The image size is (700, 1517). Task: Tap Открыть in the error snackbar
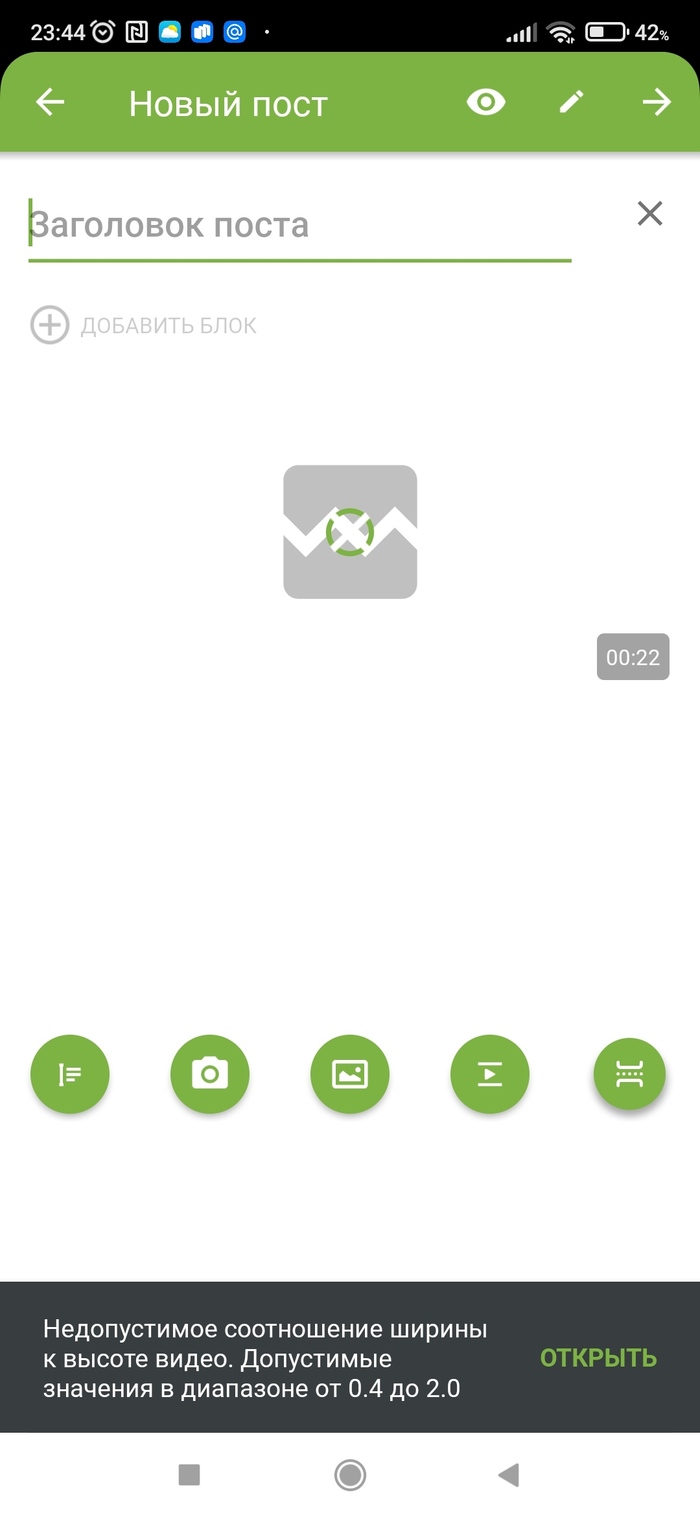pyautogui.click(x=598, y=1358)
